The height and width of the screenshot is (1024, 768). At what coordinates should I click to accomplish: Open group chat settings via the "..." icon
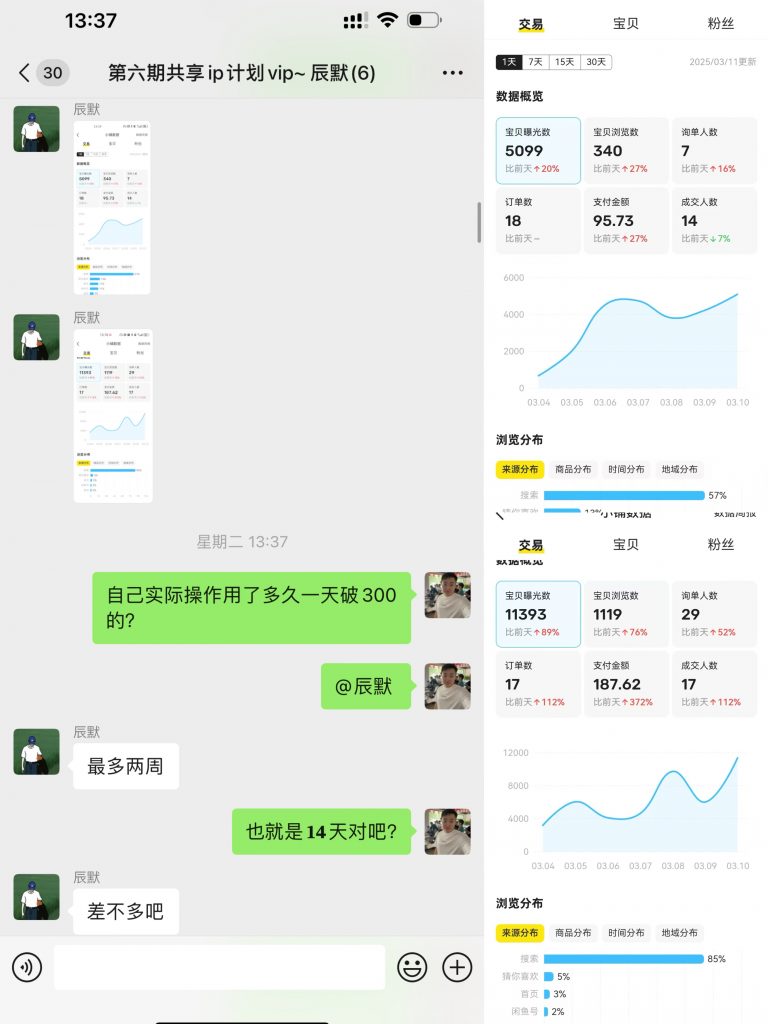[452, 73]
